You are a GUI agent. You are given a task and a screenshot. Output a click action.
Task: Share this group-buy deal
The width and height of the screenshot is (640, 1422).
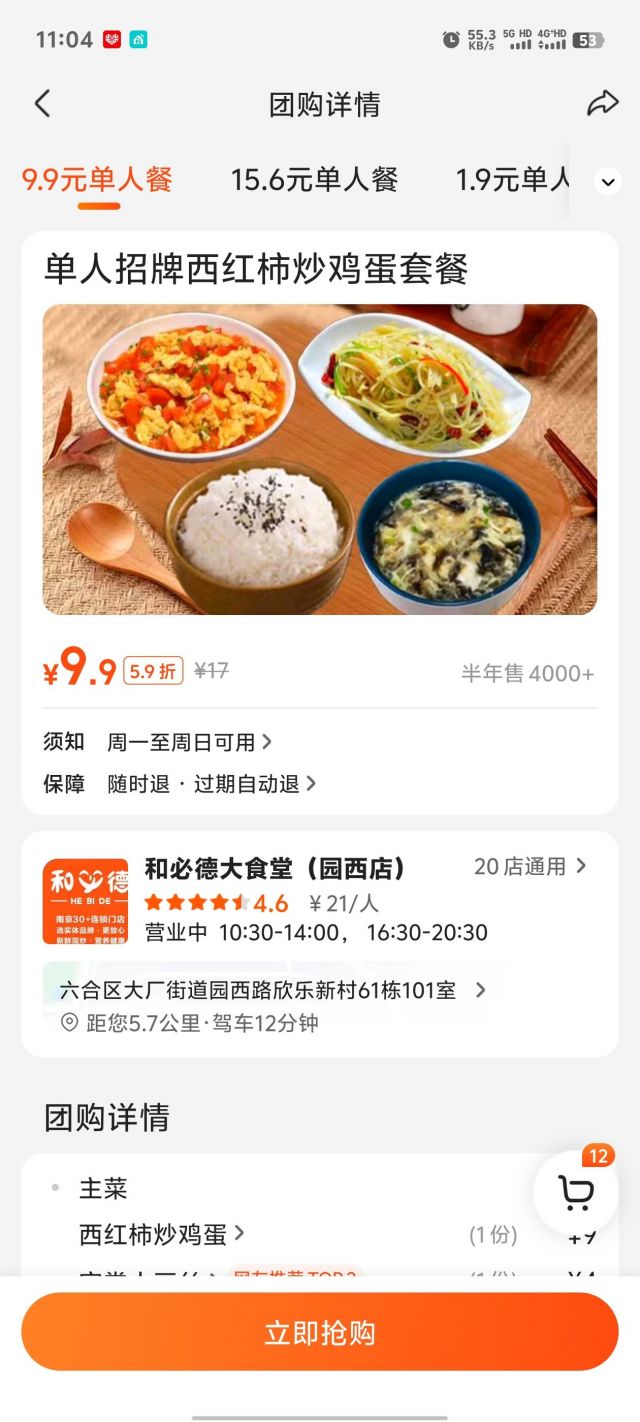[x=602, y=104]
